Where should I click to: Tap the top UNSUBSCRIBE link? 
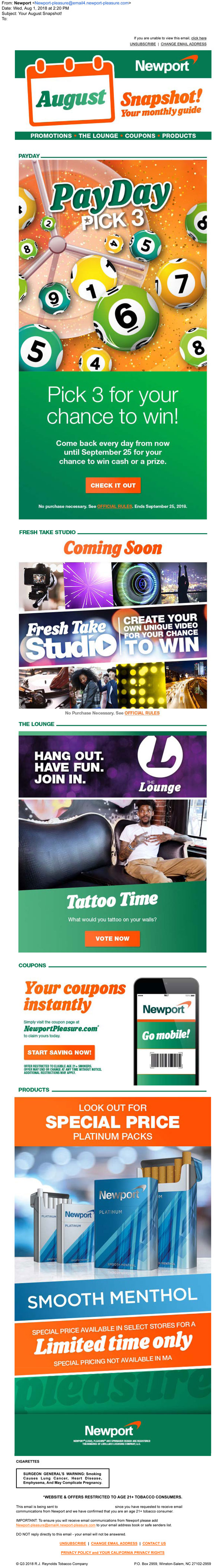pos(143,44)
